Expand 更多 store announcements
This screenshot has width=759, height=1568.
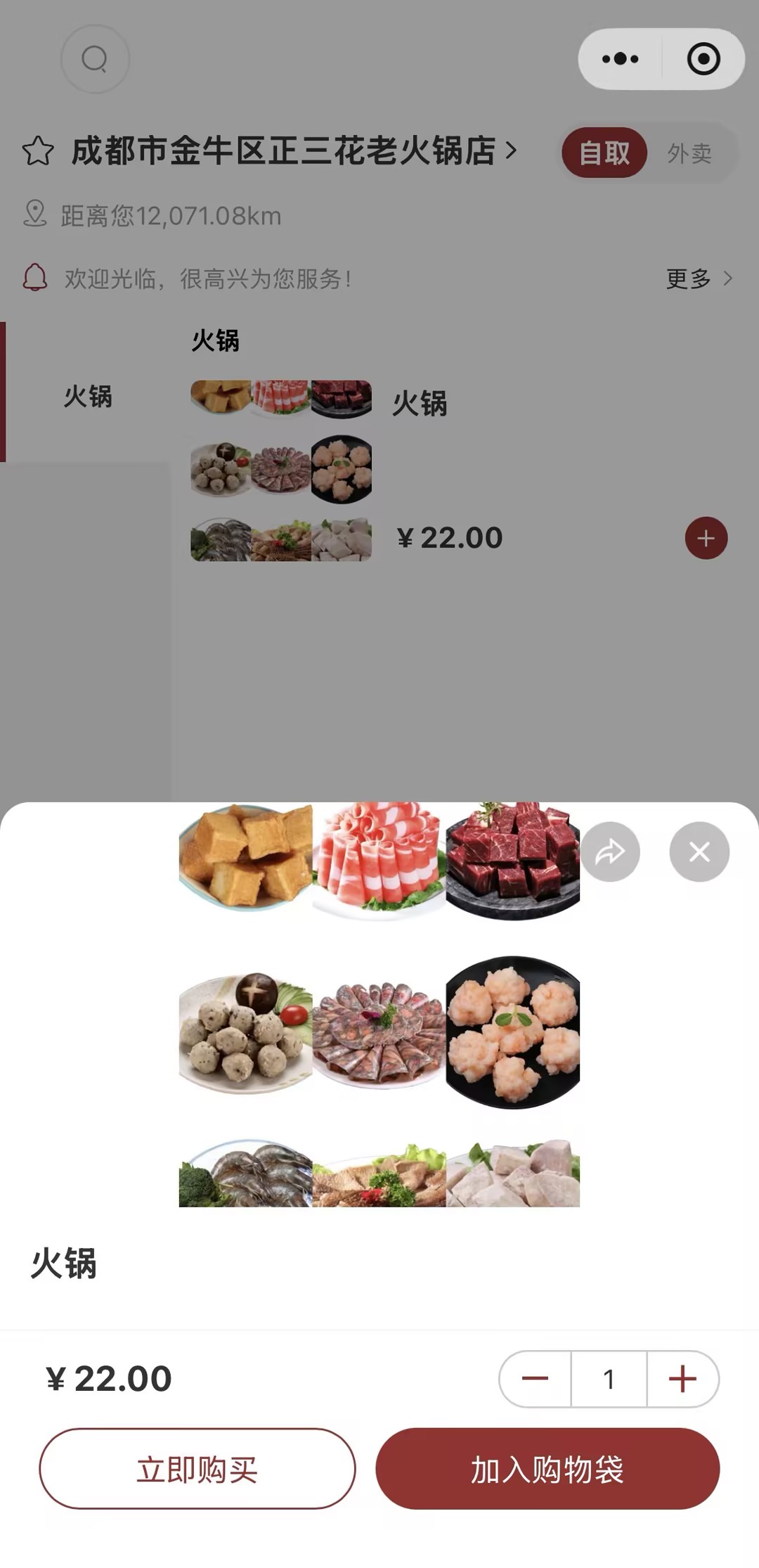[x=699, y=279]
